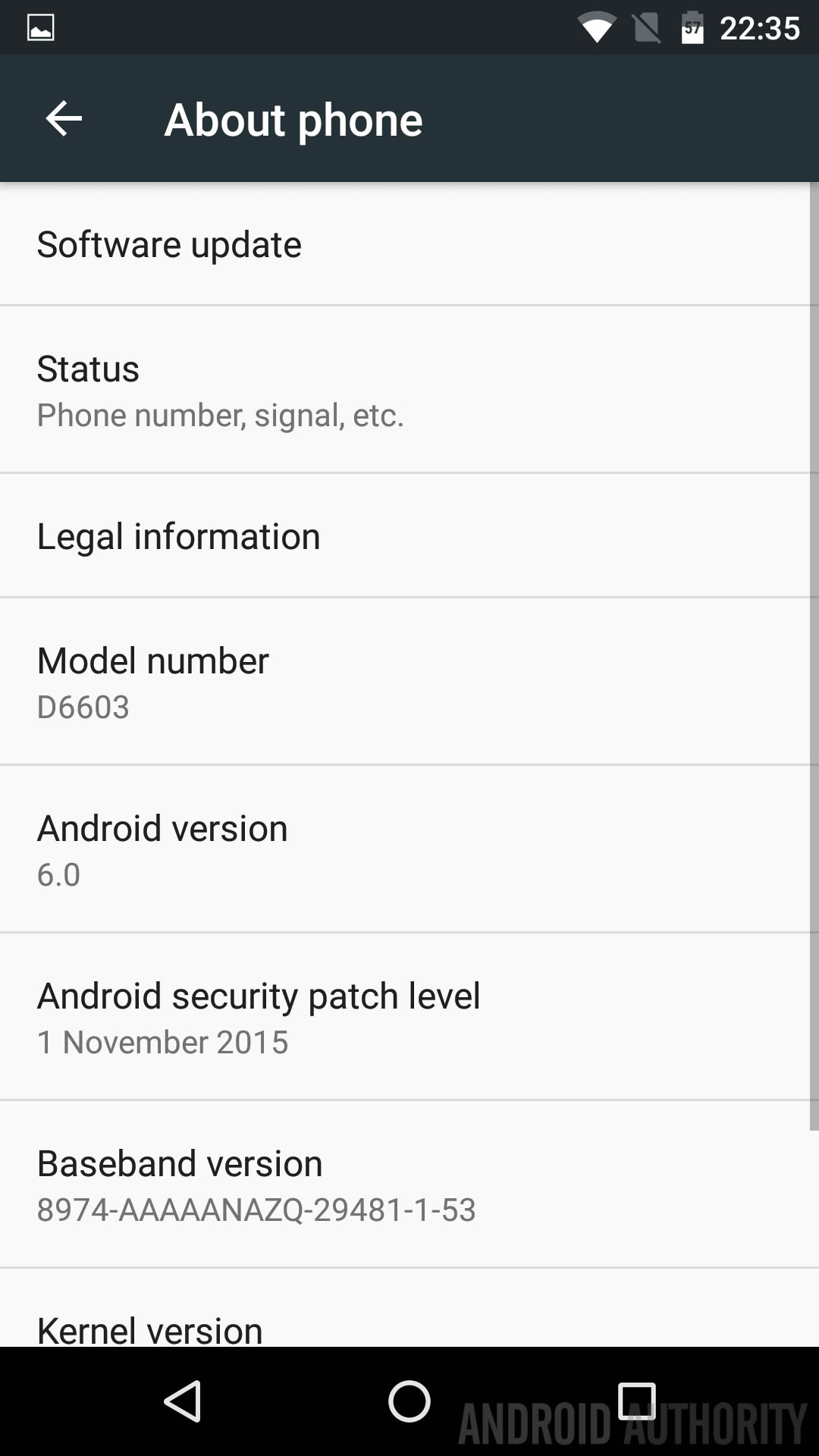Open Status for phone number and signal

409,390
